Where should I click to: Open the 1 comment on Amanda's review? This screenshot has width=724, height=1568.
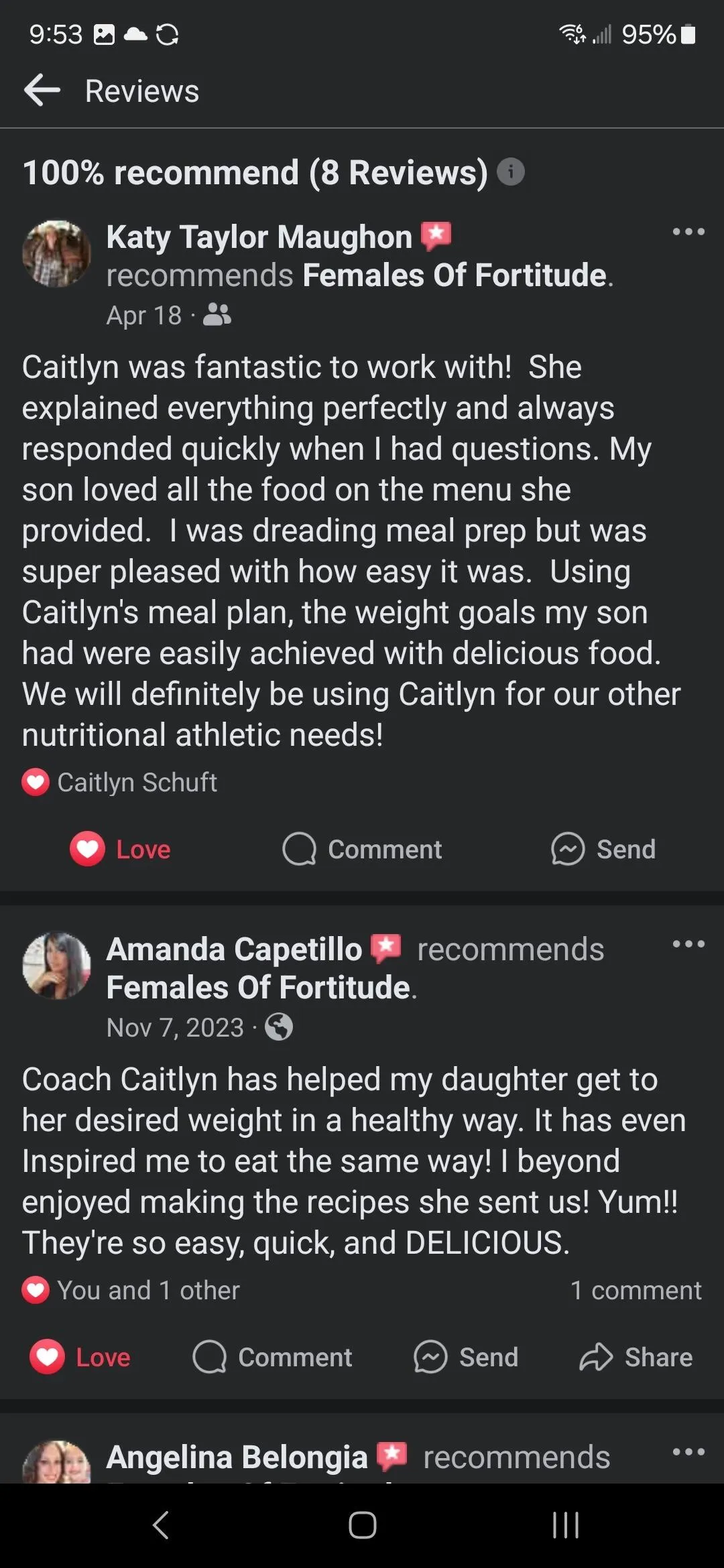(636, 1290)
